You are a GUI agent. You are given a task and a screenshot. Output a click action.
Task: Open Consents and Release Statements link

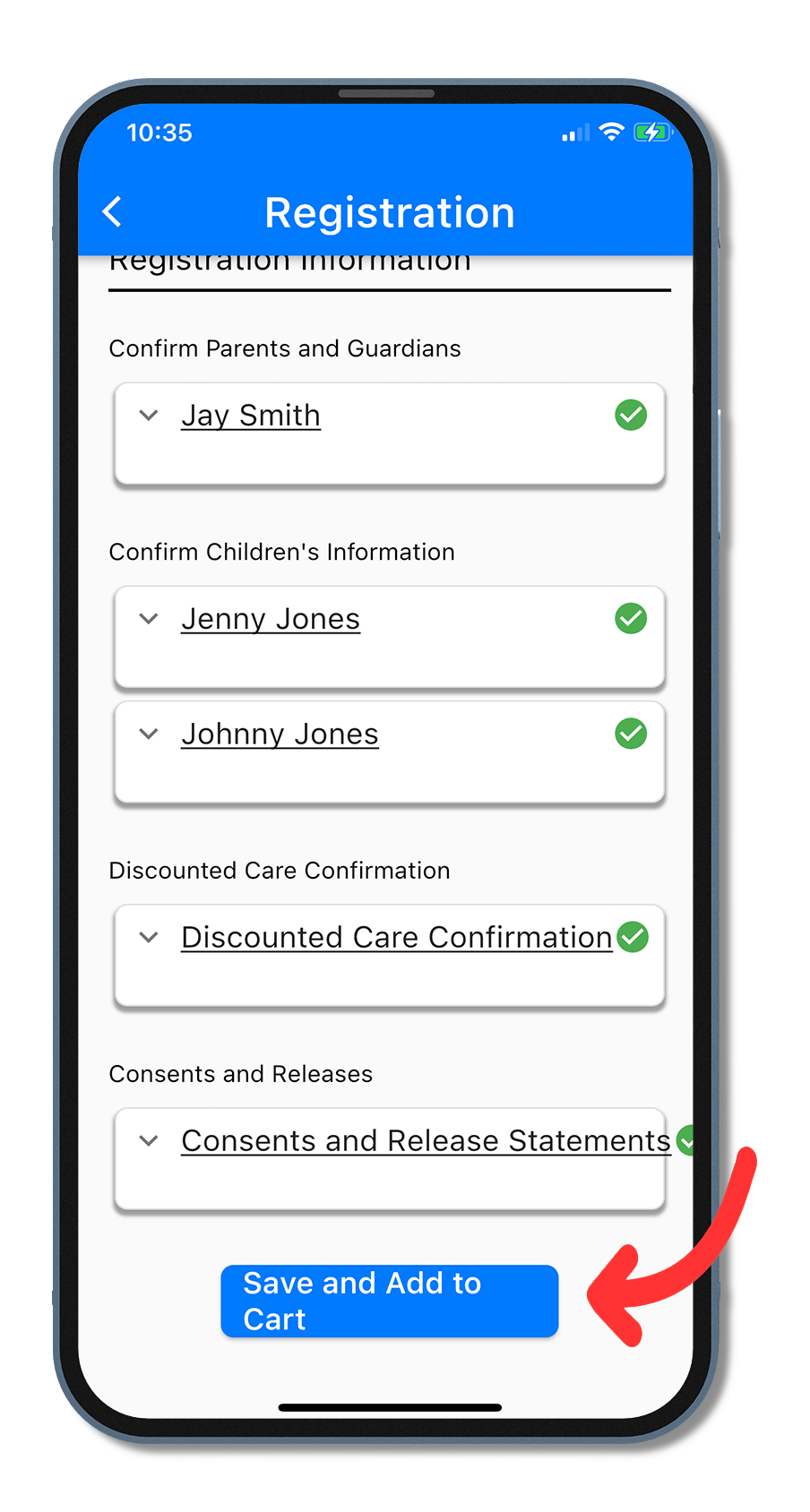pyautogui.click(x=426, y=1140)
